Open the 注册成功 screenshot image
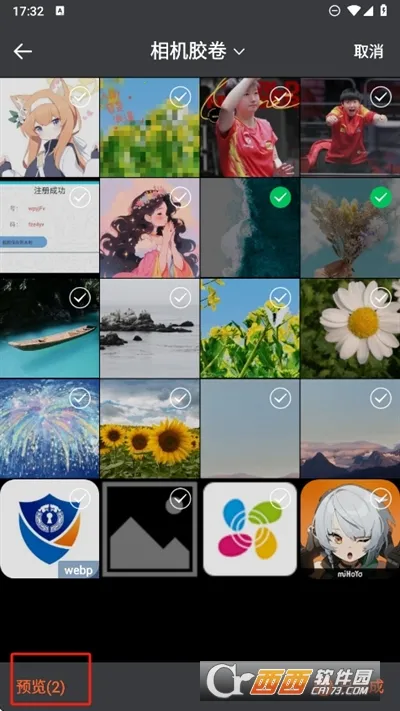Image resolution: width=400 pixels, height=711 pixels. pyautogui.click(x=49, y=228)
